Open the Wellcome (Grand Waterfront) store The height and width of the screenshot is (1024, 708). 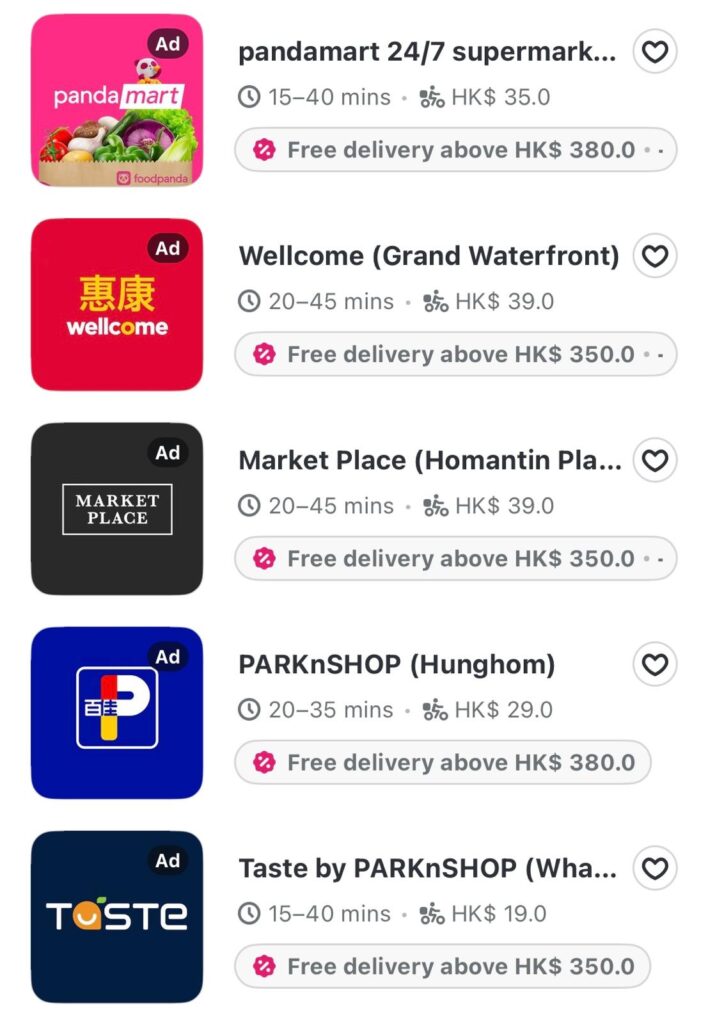[x=428, y=256]
